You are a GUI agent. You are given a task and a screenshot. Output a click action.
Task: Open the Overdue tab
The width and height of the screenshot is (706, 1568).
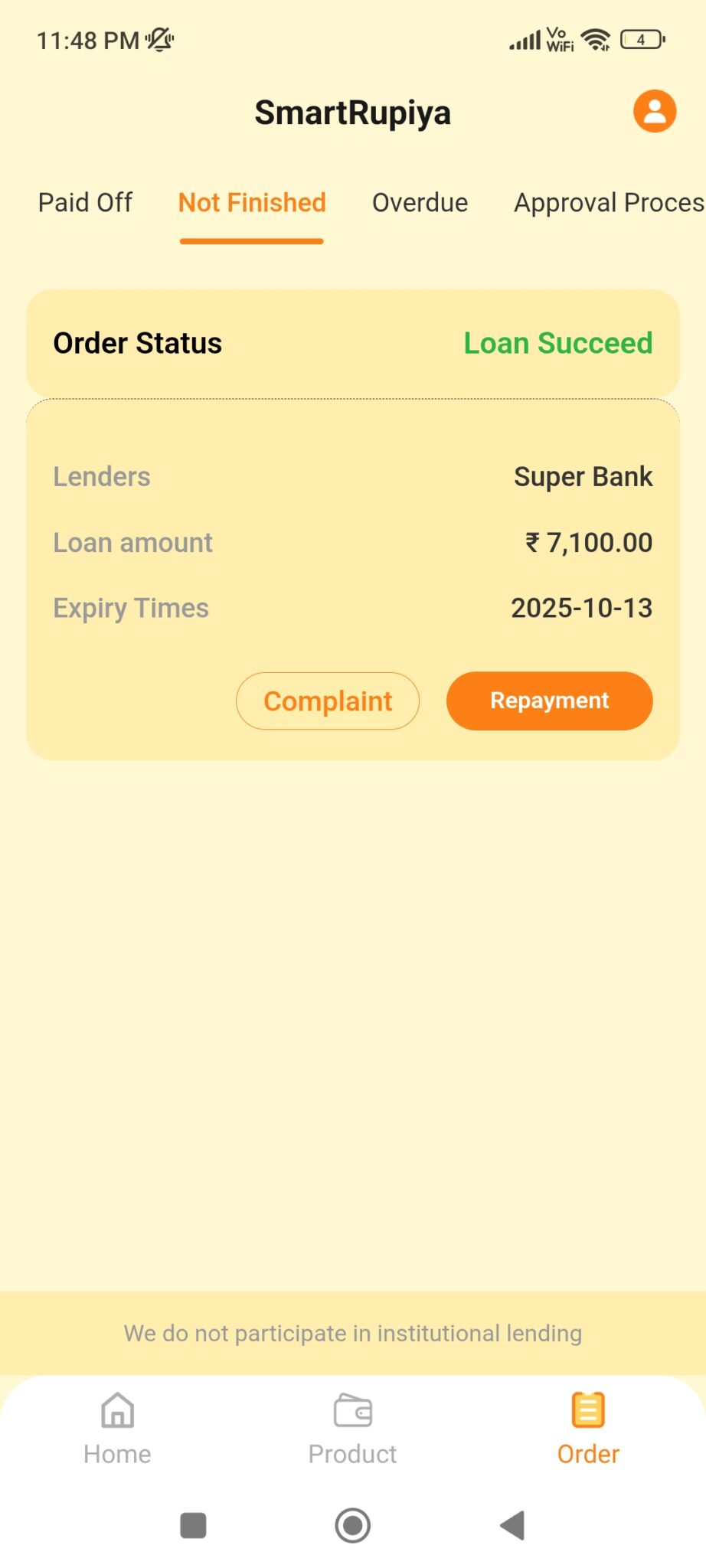[x=420, y=203]
